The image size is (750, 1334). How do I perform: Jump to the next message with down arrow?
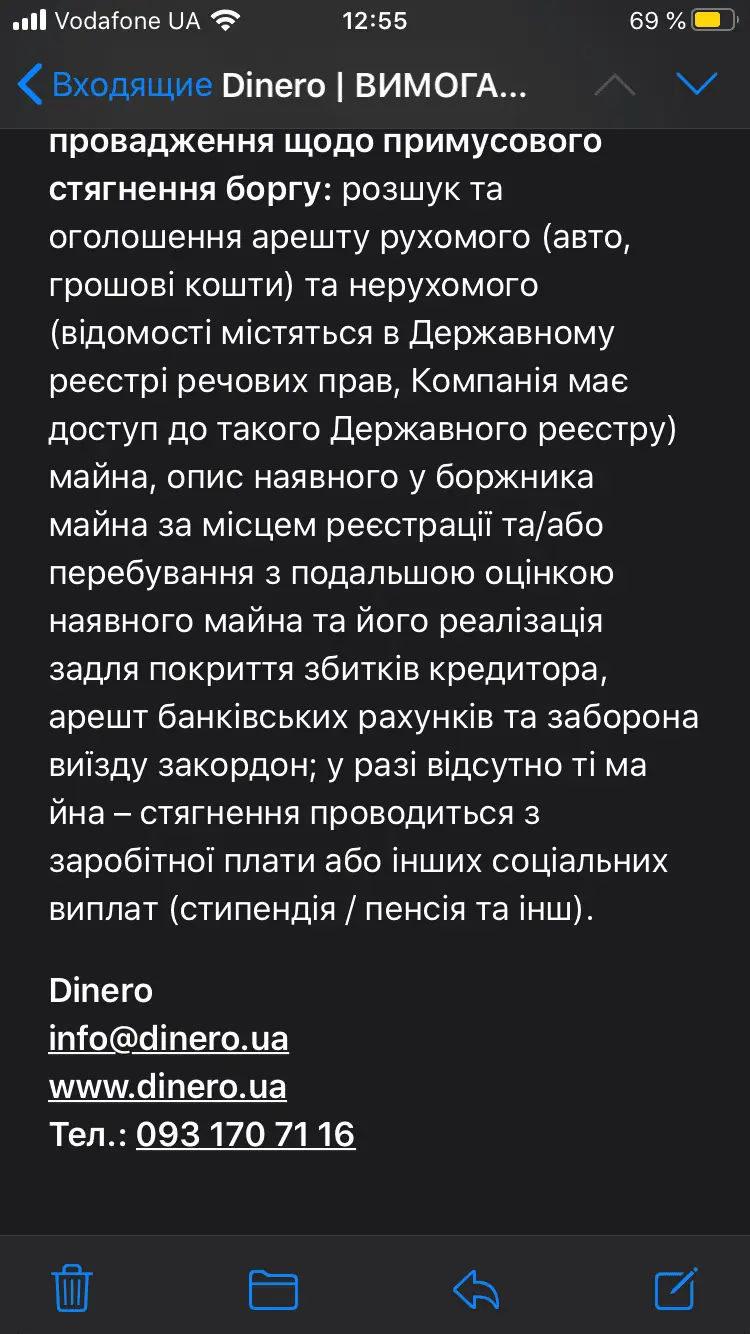tap(696, 85)
